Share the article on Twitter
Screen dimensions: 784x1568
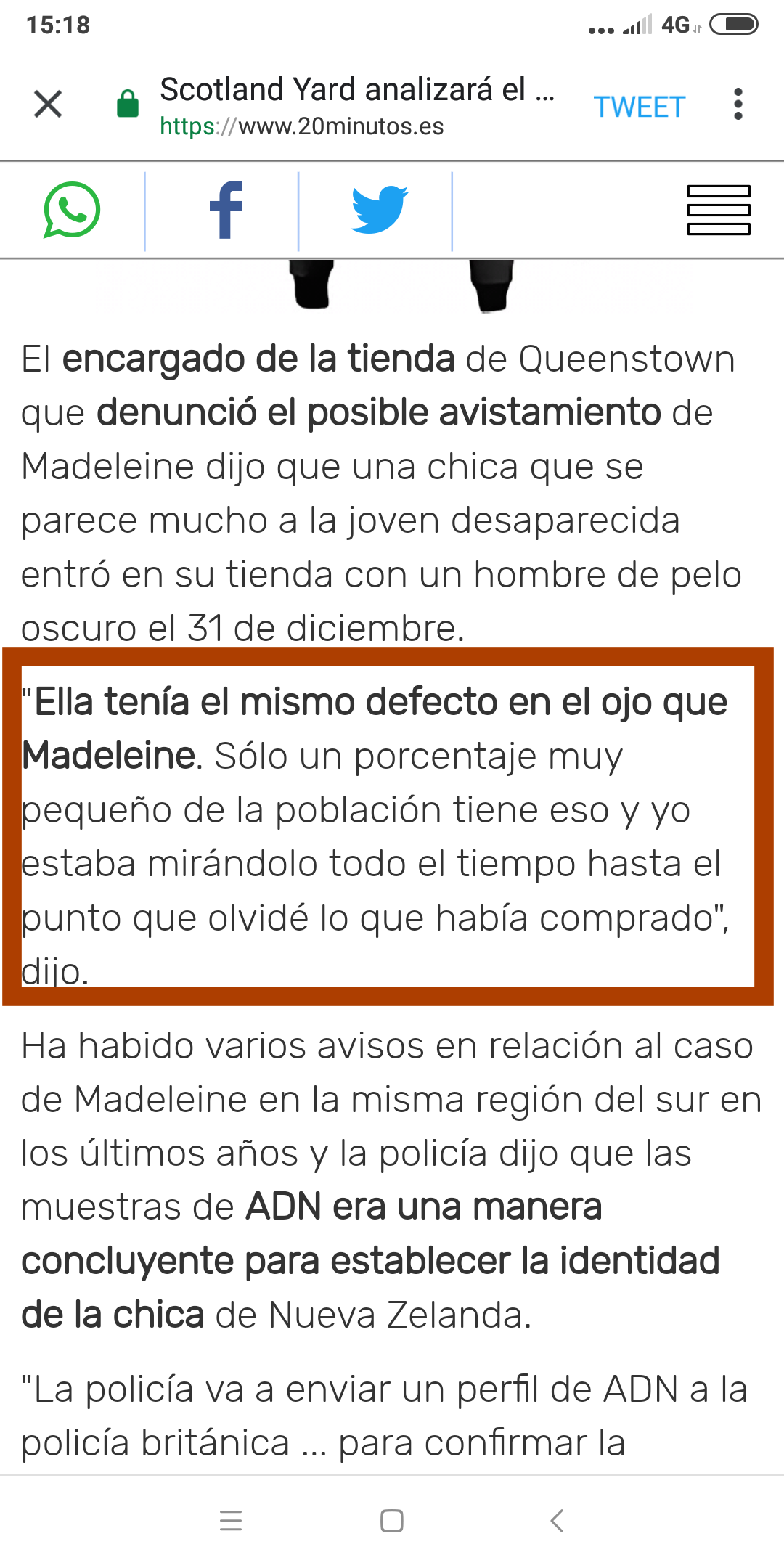click(x=379, y=211)
